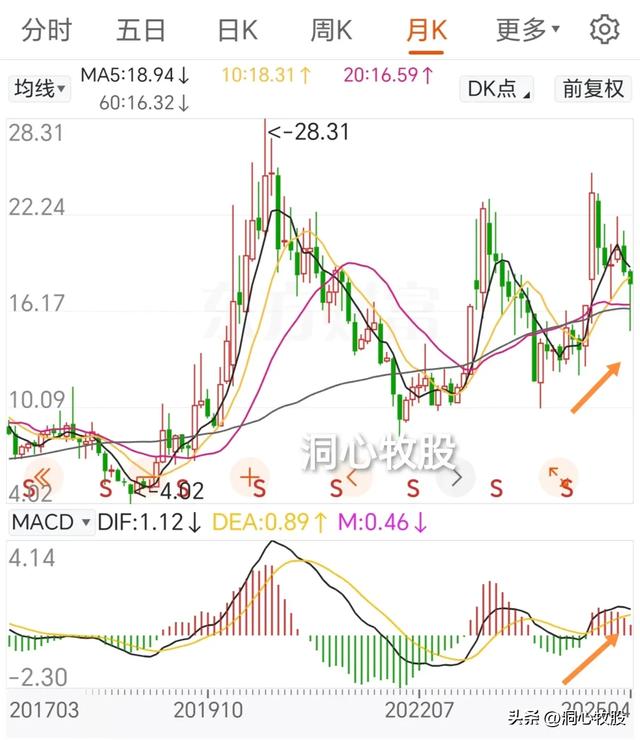Open the 周K weekly chart
Viewport: 640px width, 740px height.
pyautogui.click(x=331, y=30)
